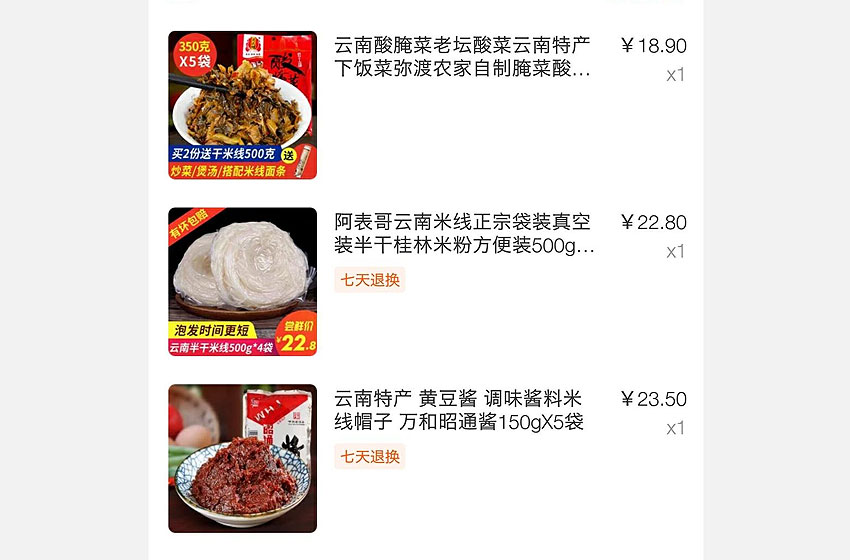Select the 云南特产黄豆酱 order item
The height and width of the screenshot is (560, 850).
pyautogui.click(x=458, y=411)
